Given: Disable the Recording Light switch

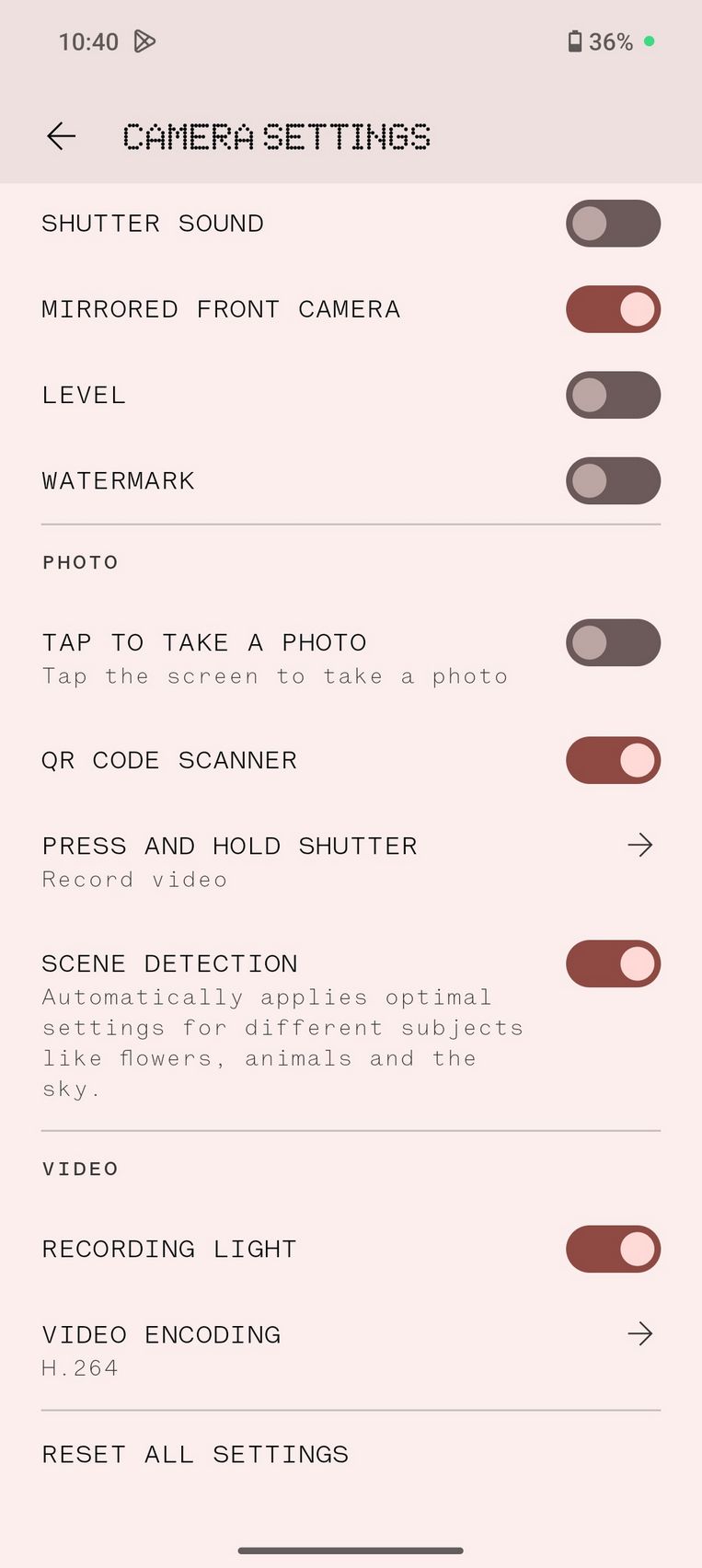Looking at the screenshot, I should 613,1249.
